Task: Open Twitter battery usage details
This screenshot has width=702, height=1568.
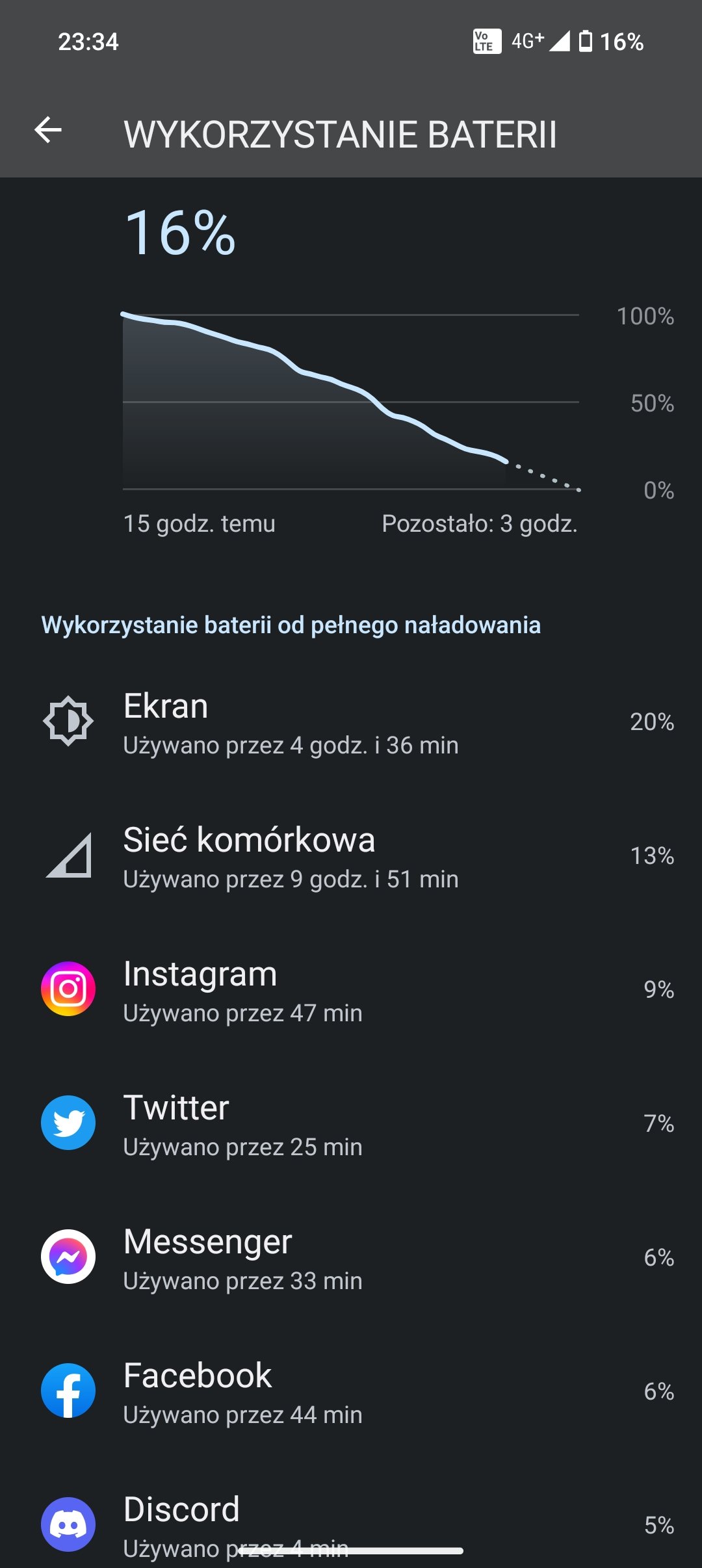Action: tap(351, 1125)
